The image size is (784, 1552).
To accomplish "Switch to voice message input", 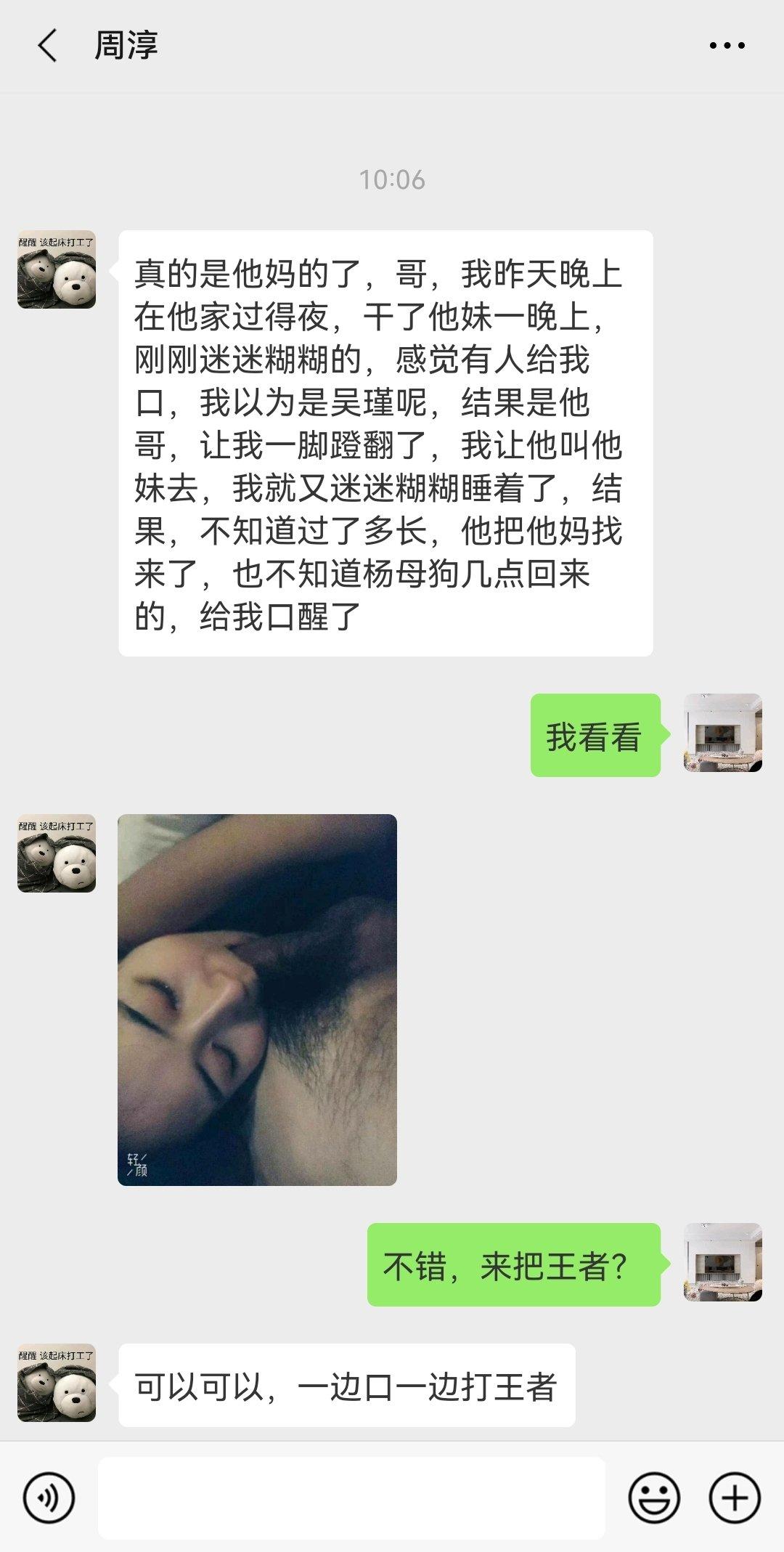I will click(49, 1498).
